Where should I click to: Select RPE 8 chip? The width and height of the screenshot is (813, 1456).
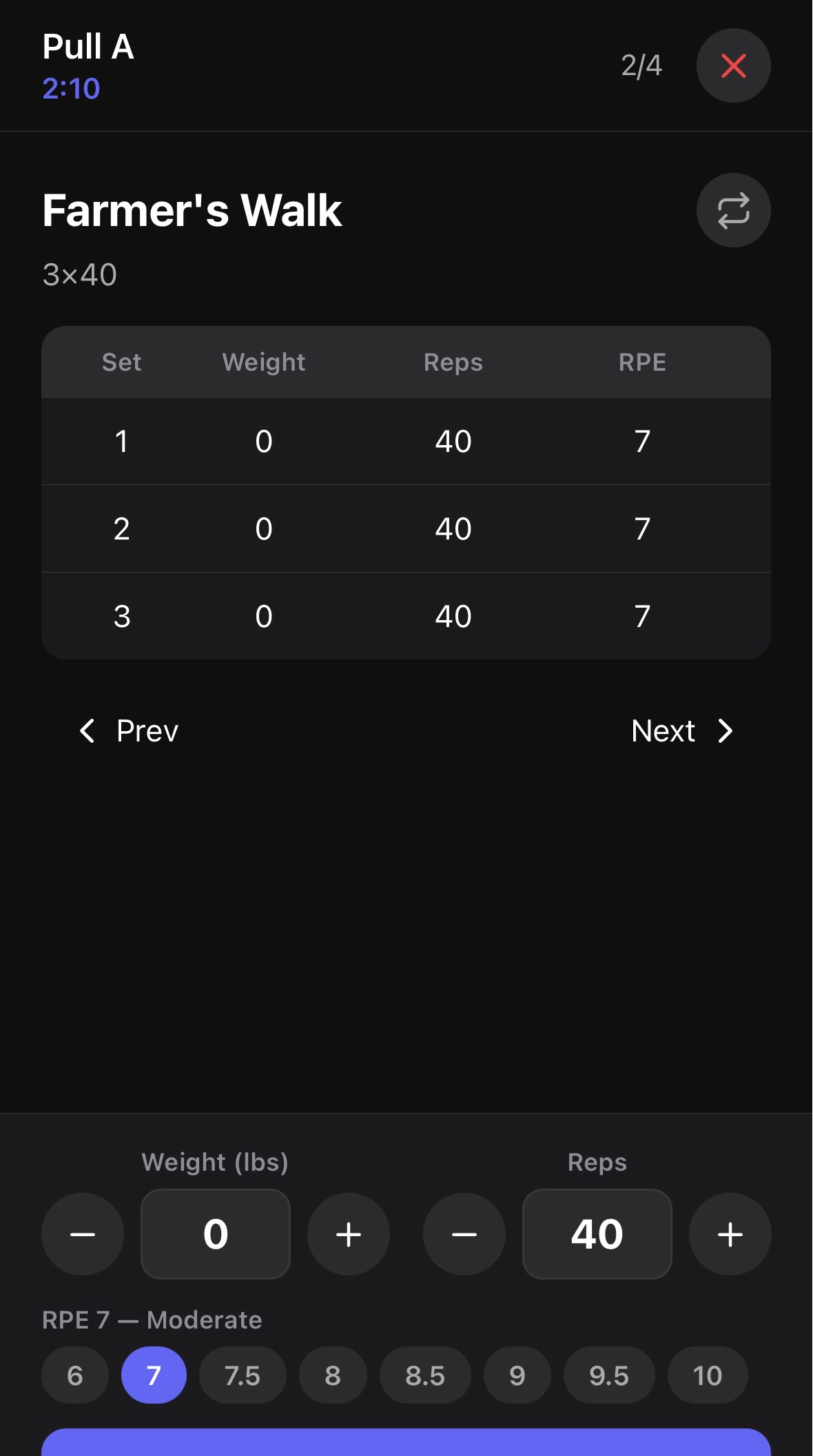click(333, 1375)
